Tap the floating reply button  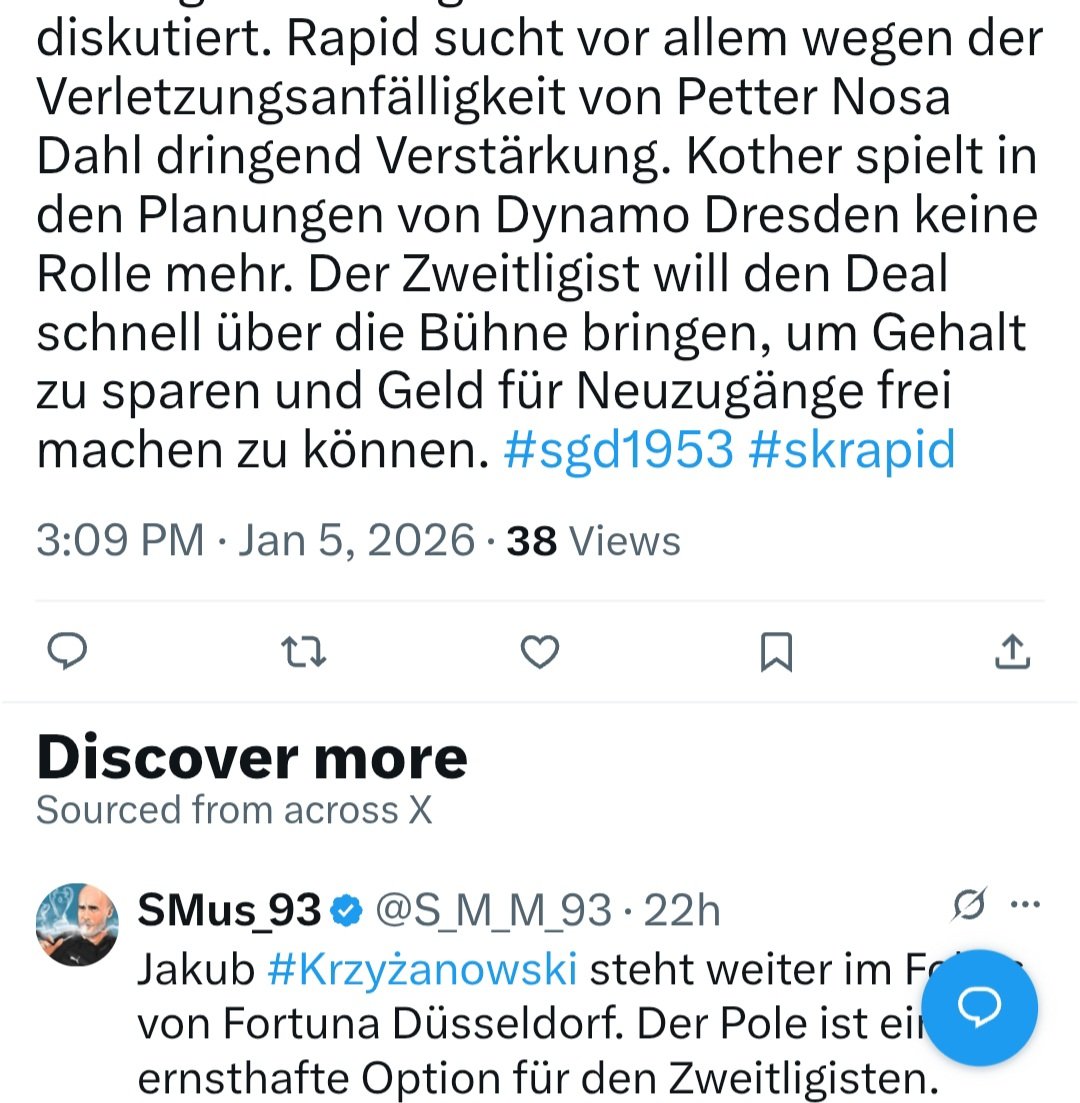point(979,1008)
